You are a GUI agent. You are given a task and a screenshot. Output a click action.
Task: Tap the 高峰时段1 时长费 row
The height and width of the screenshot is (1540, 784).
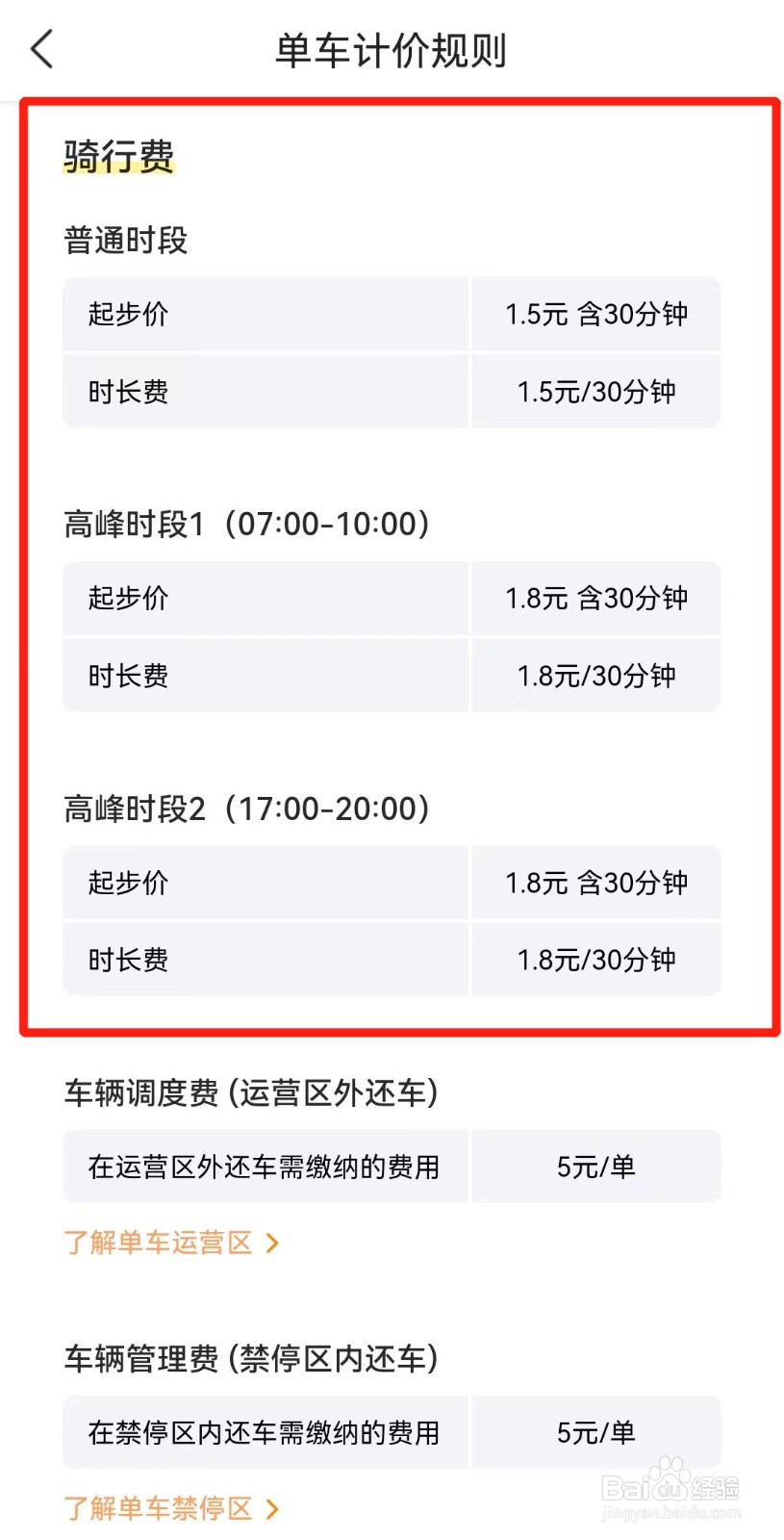pos(265,675)
